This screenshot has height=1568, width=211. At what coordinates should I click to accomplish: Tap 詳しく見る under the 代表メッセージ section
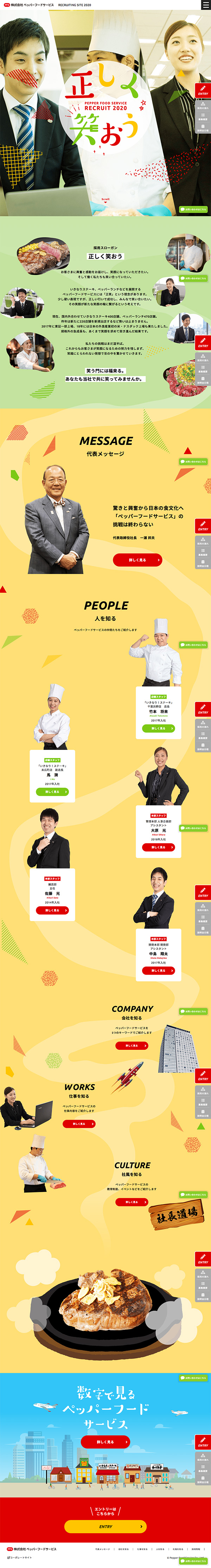[x=137, y=559]
